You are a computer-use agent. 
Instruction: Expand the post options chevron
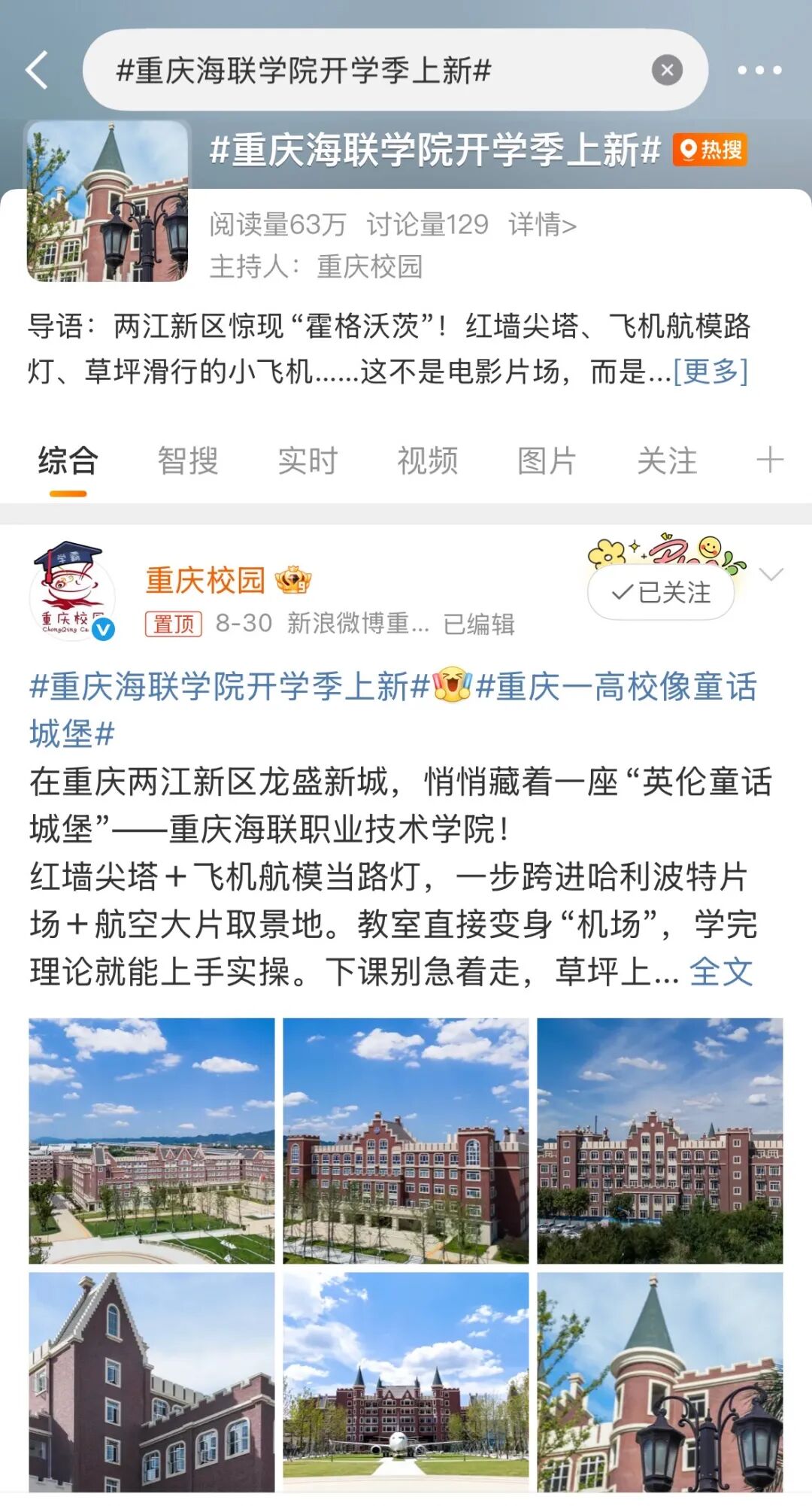click(771, 575)
